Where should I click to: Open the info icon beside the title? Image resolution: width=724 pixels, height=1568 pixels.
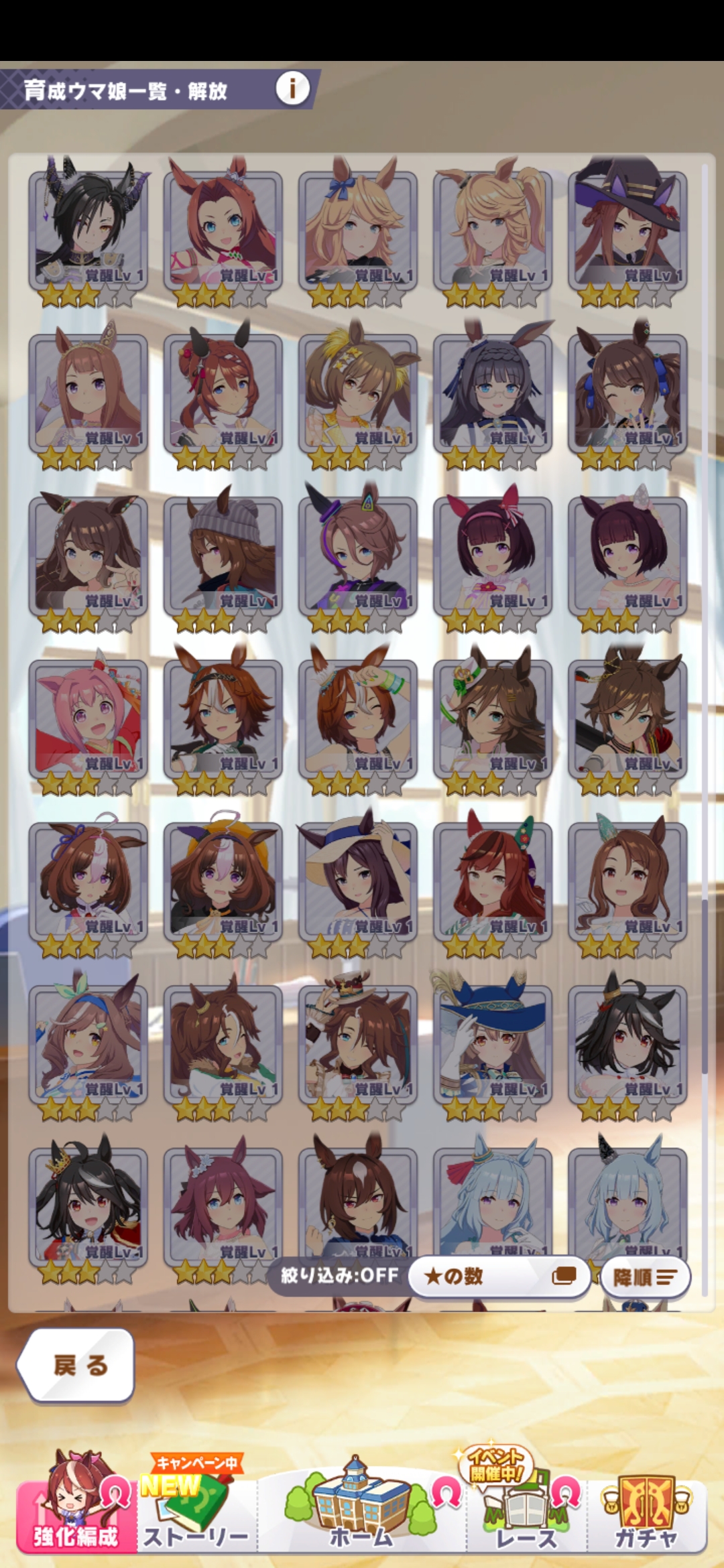[x=292, y=88]
